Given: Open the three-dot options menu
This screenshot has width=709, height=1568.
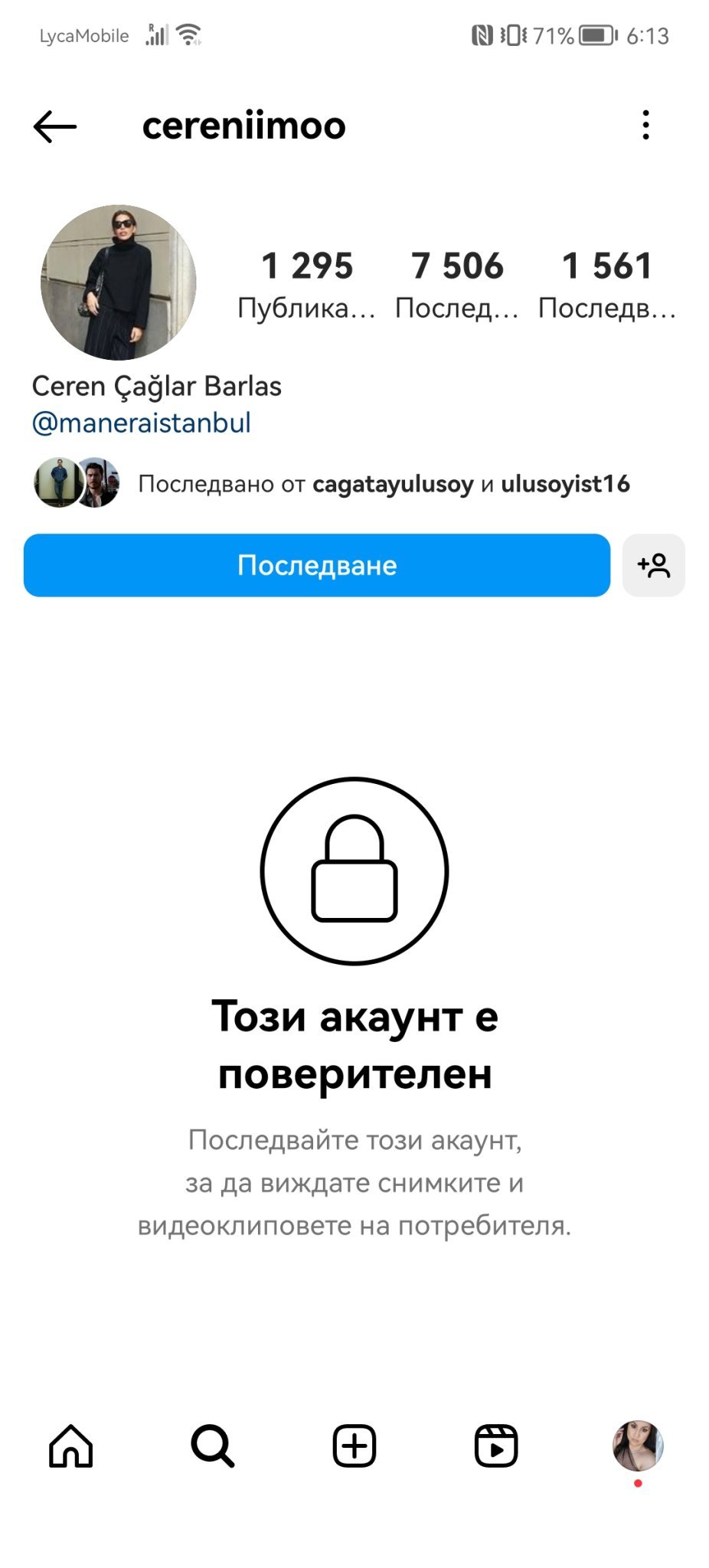Looking at the screenshot, I should [x=645, y=125].
